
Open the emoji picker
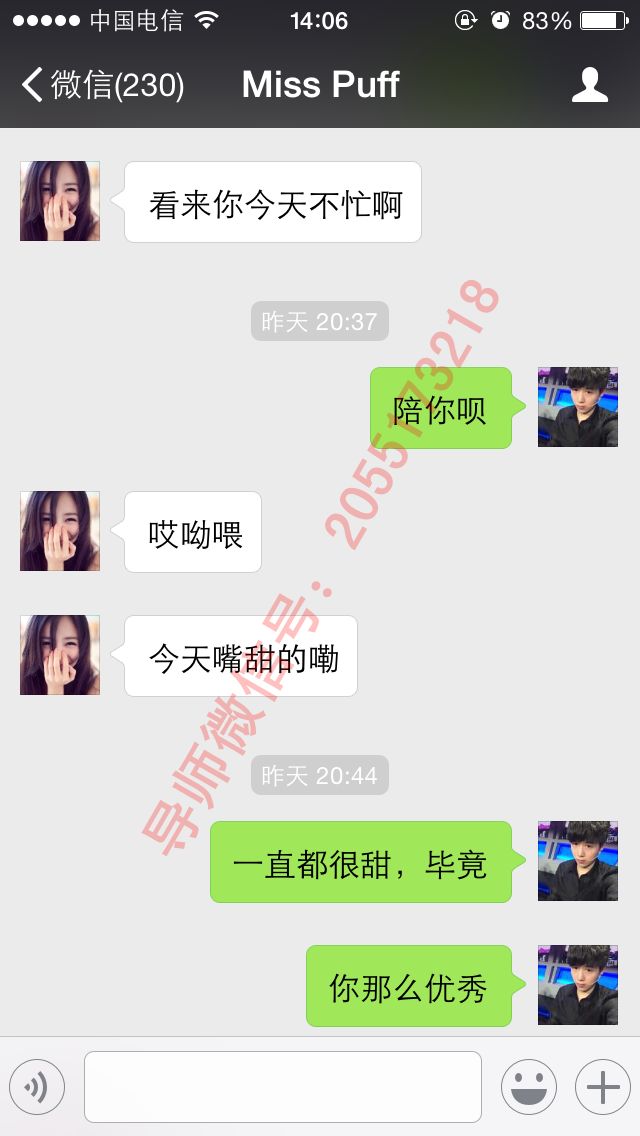[x=528, y=1087]
